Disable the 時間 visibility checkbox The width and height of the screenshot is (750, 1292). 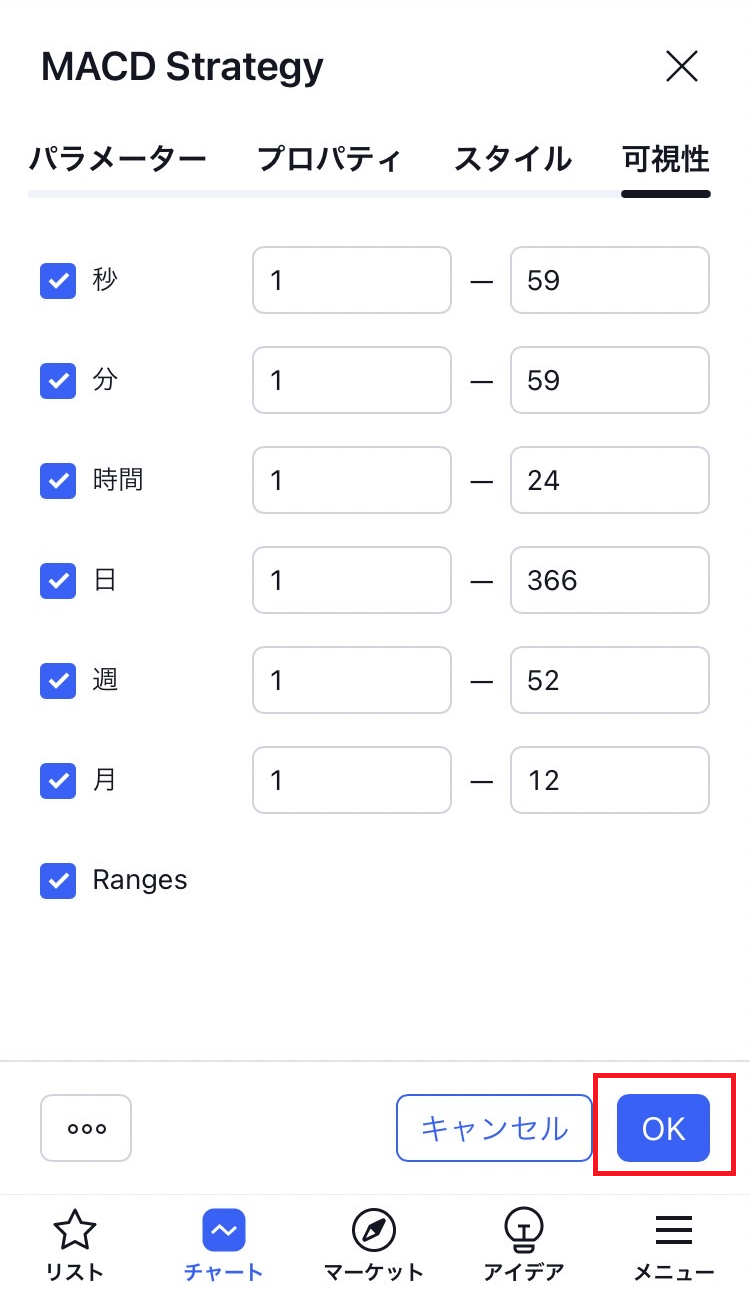click(x=58, y=480)
